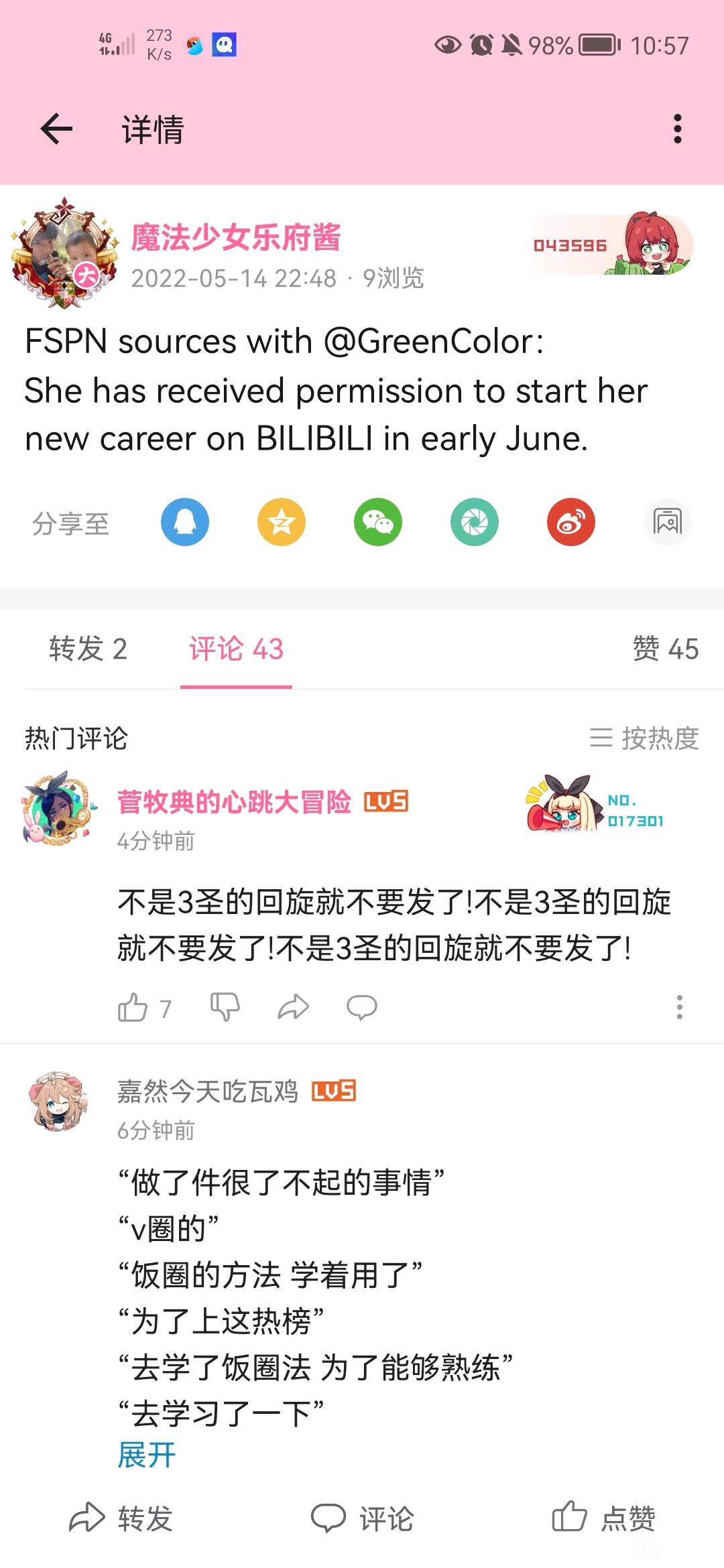Like the post with 点赞
724x1568 pixels.
pos(603,1518)
